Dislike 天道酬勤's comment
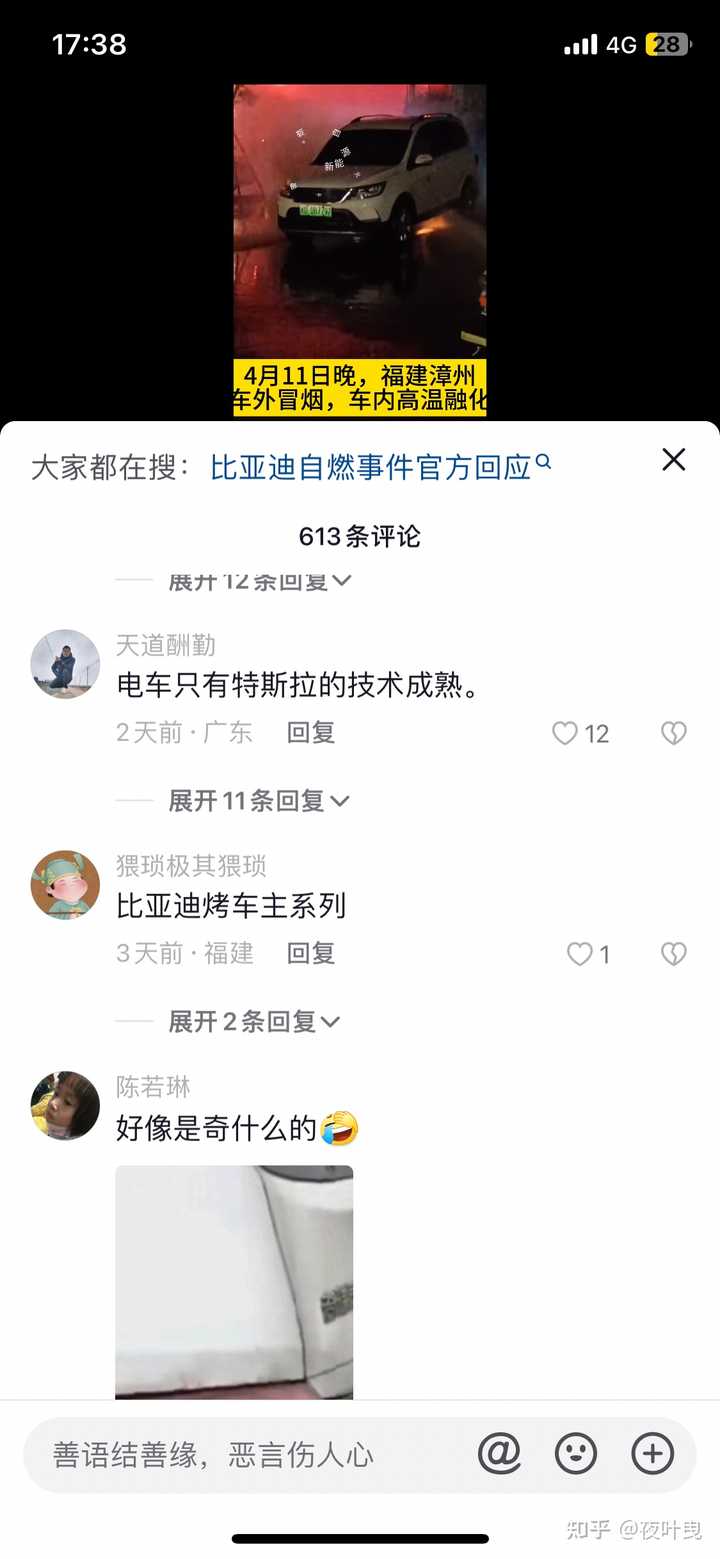This screenshot has height=1559, width=720. [x=674, y=734]
